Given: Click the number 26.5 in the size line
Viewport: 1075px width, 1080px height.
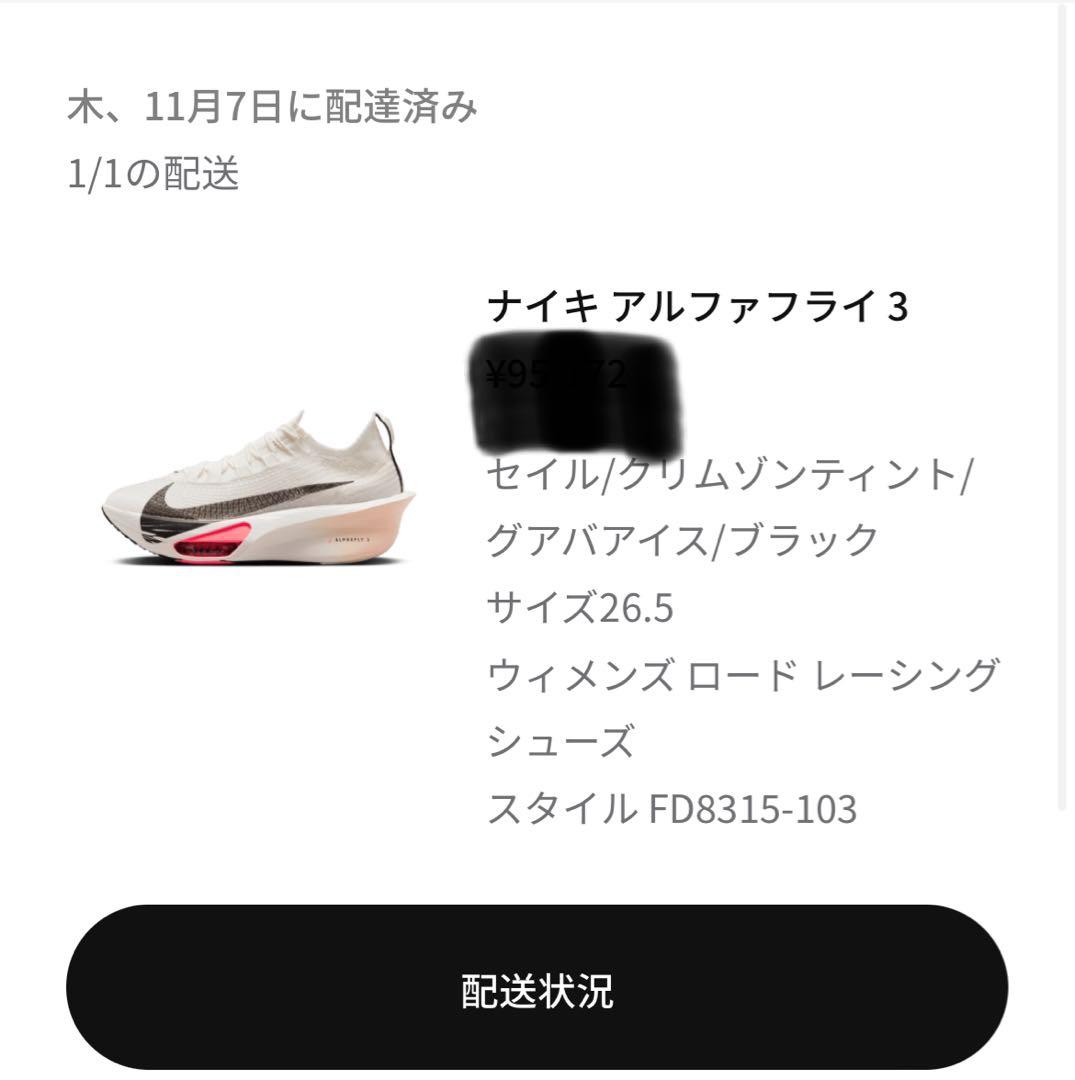Looking at the screenshot, I should [645, 605].
